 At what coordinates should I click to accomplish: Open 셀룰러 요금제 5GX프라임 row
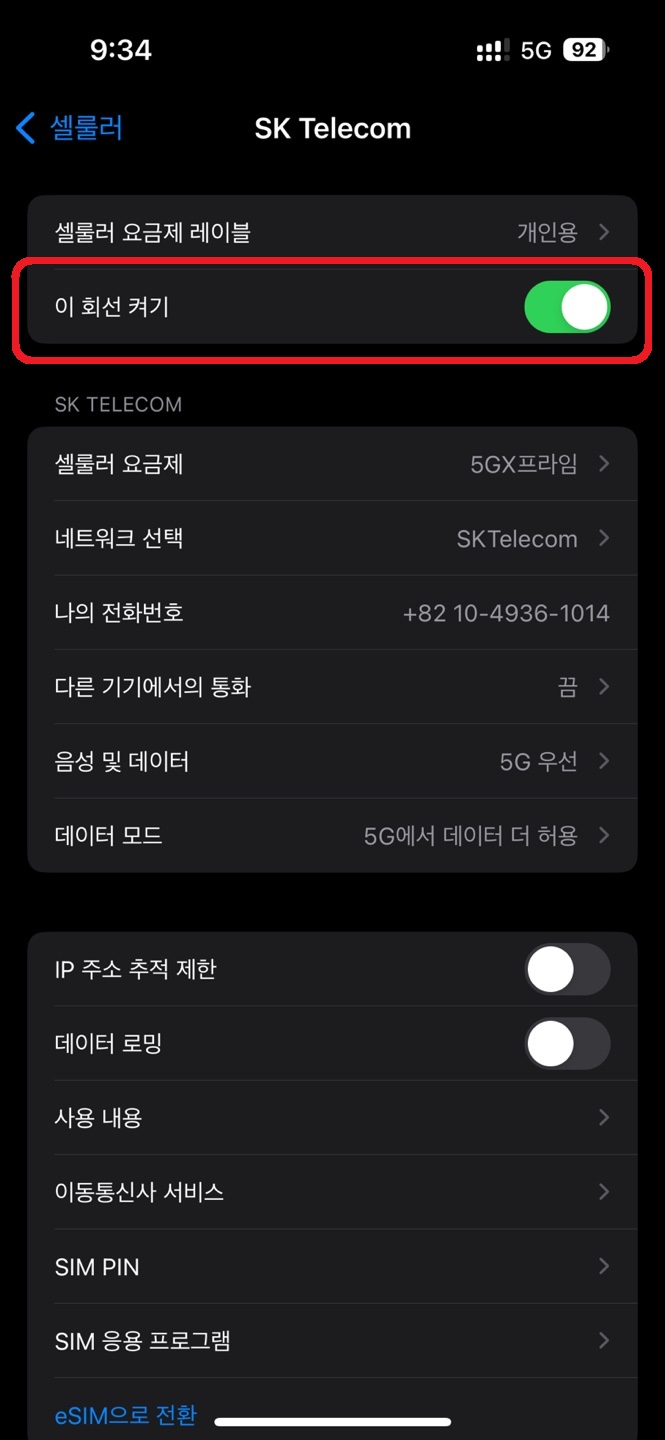click(x=332, y=464)
